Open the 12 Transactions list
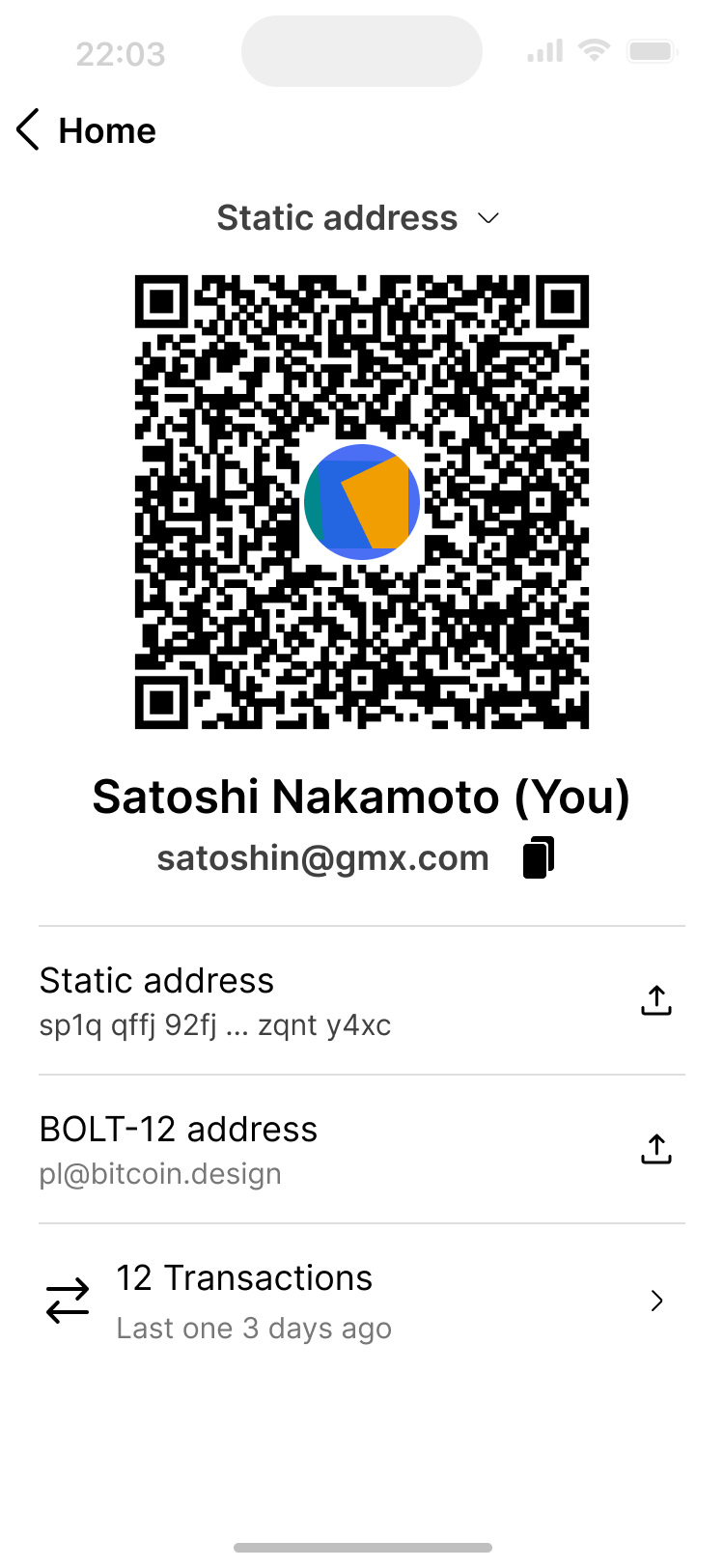This screenshot has width=724, height=1568. pyautogui.click(x=361, y=1301)
